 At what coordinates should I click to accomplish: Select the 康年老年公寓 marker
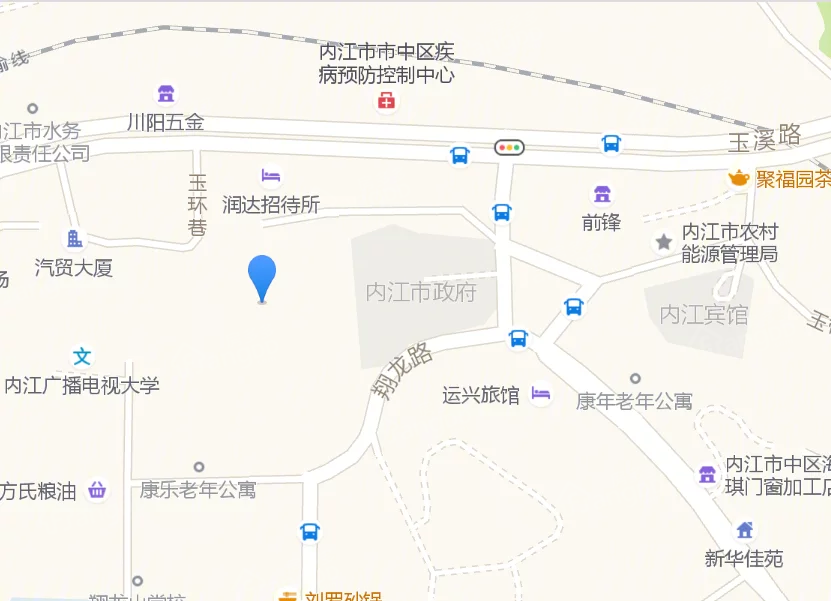point(635,378)
